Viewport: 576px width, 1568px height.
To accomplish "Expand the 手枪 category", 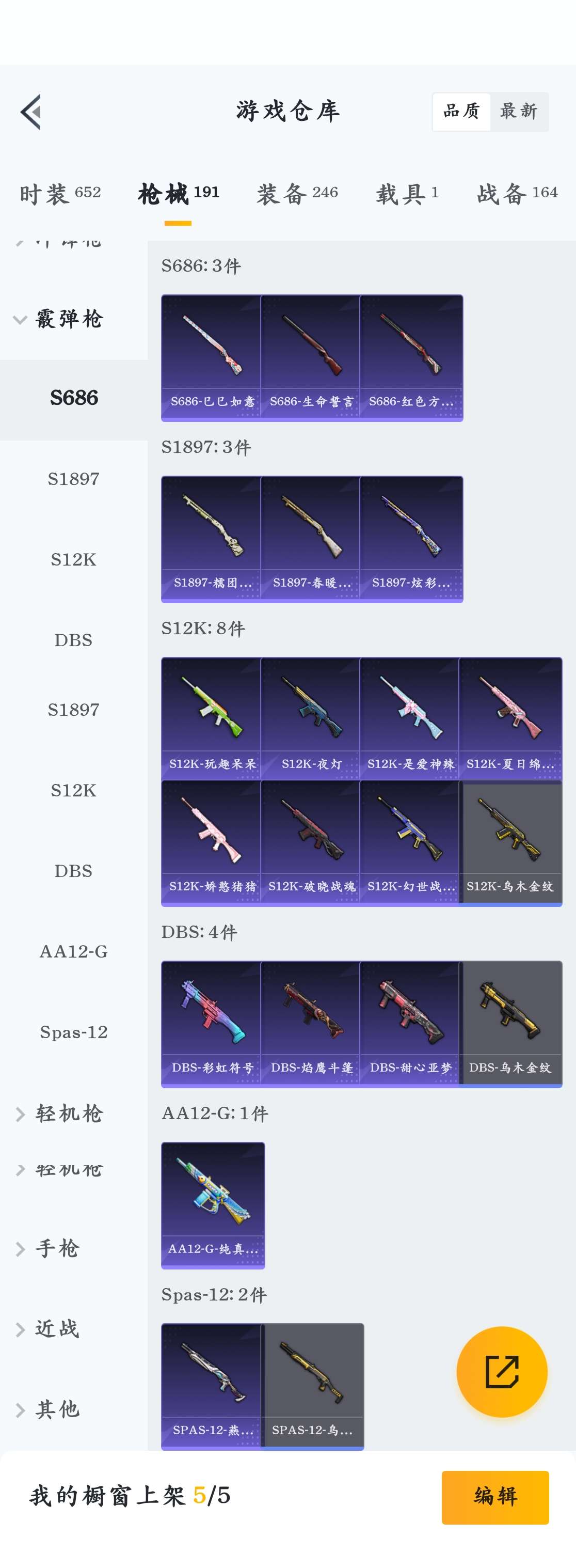I will [x=57, y=1248].
